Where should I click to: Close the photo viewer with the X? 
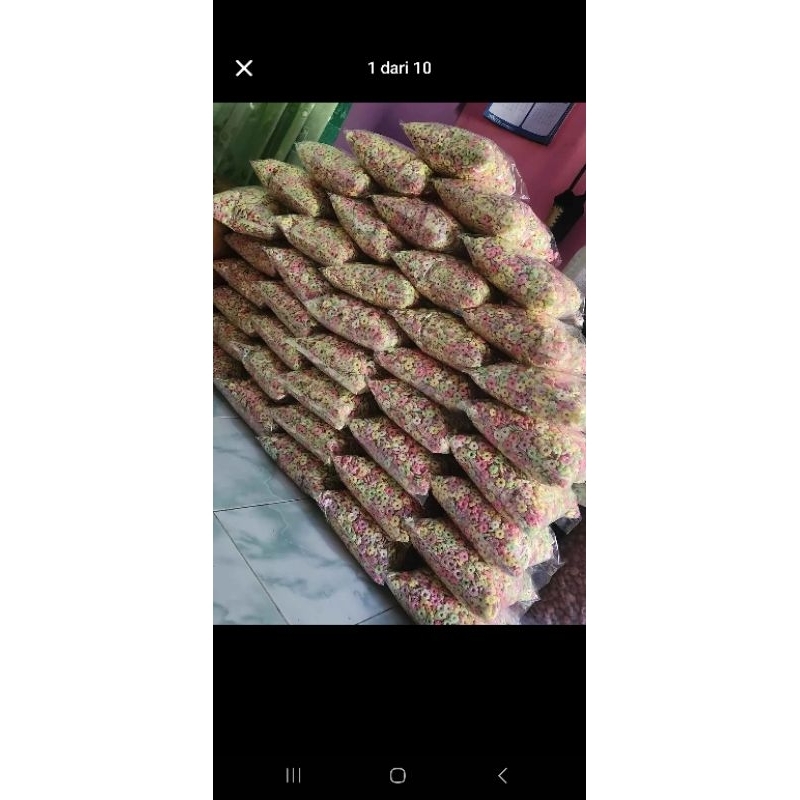click(x=244, y=68)
